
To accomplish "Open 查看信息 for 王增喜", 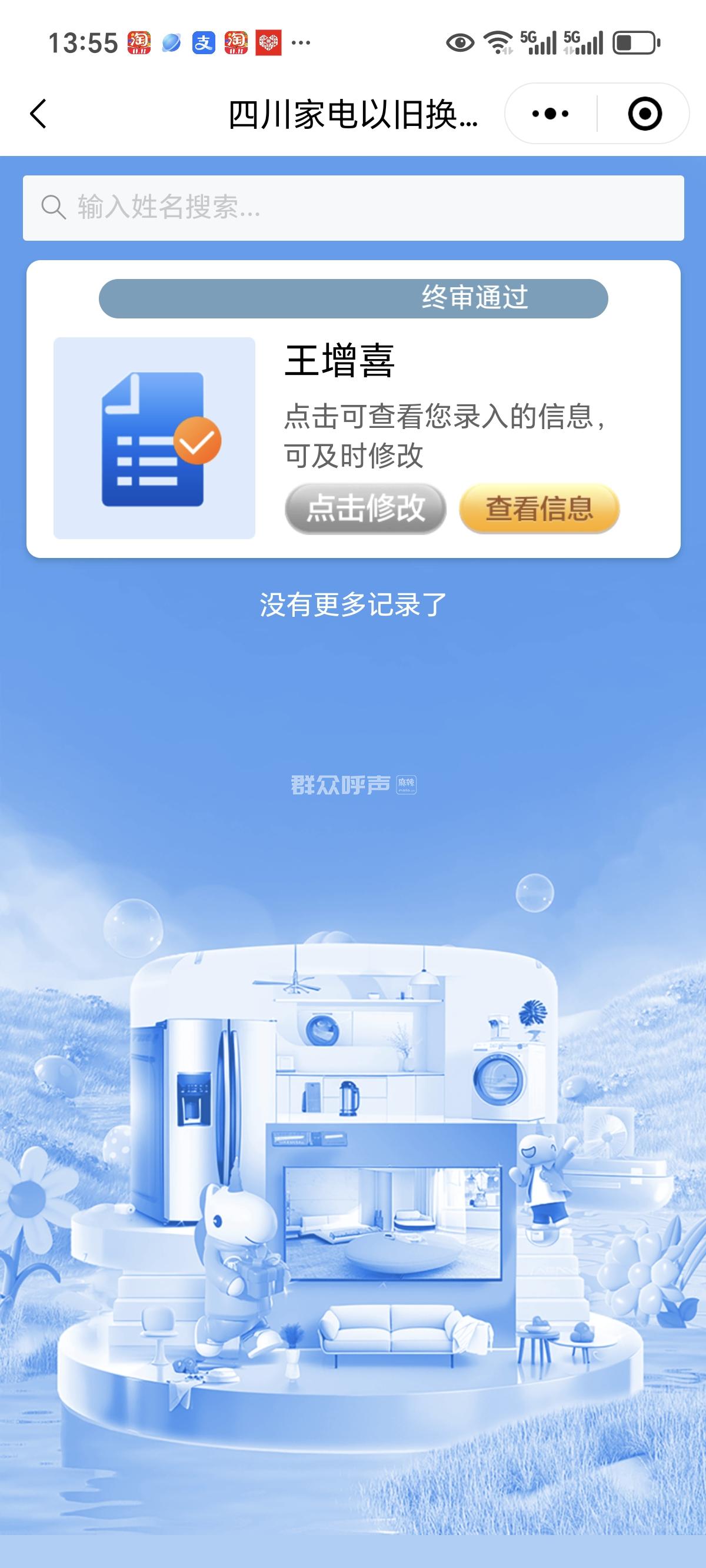I will (x=540, y=509).
